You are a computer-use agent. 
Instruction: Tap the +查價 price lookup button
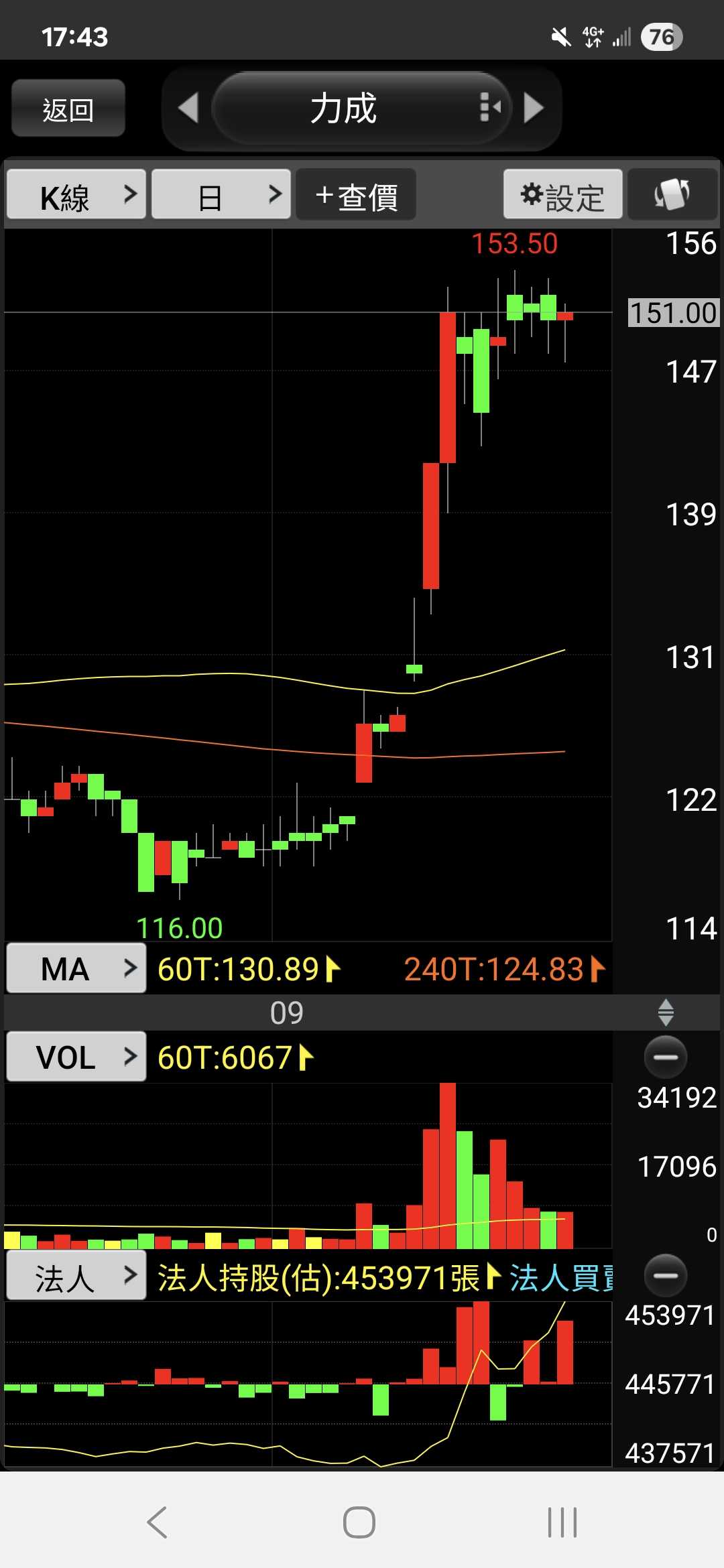[356, 195]
